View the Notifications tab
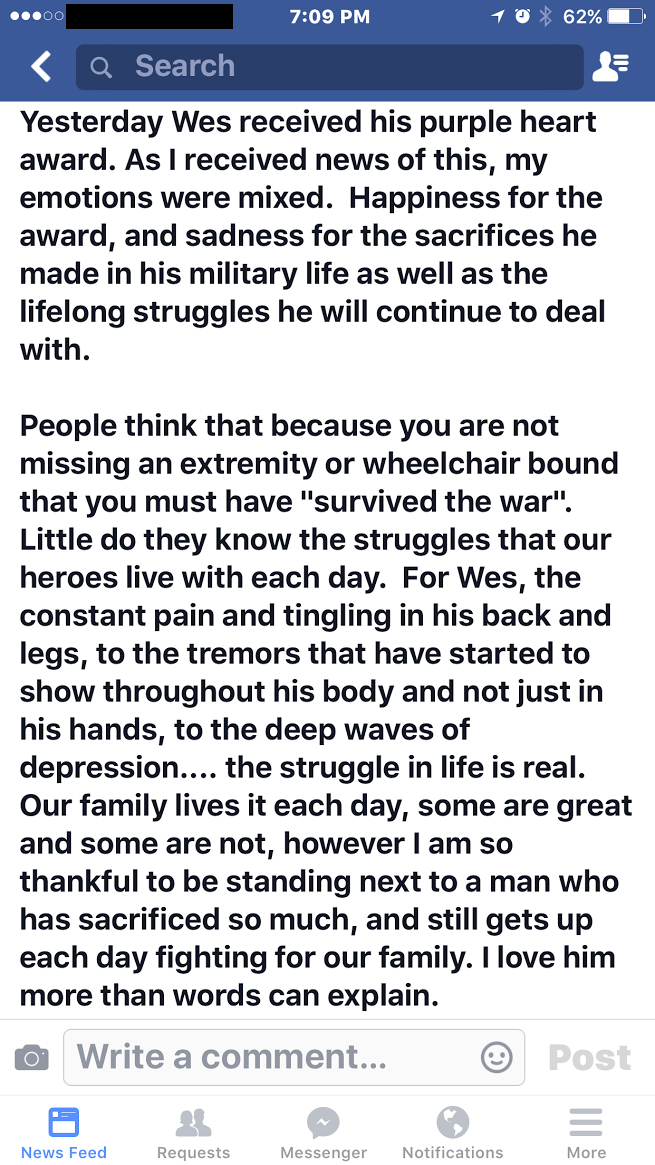This screenshot has width=655, height=1165. coord(453,1133)
